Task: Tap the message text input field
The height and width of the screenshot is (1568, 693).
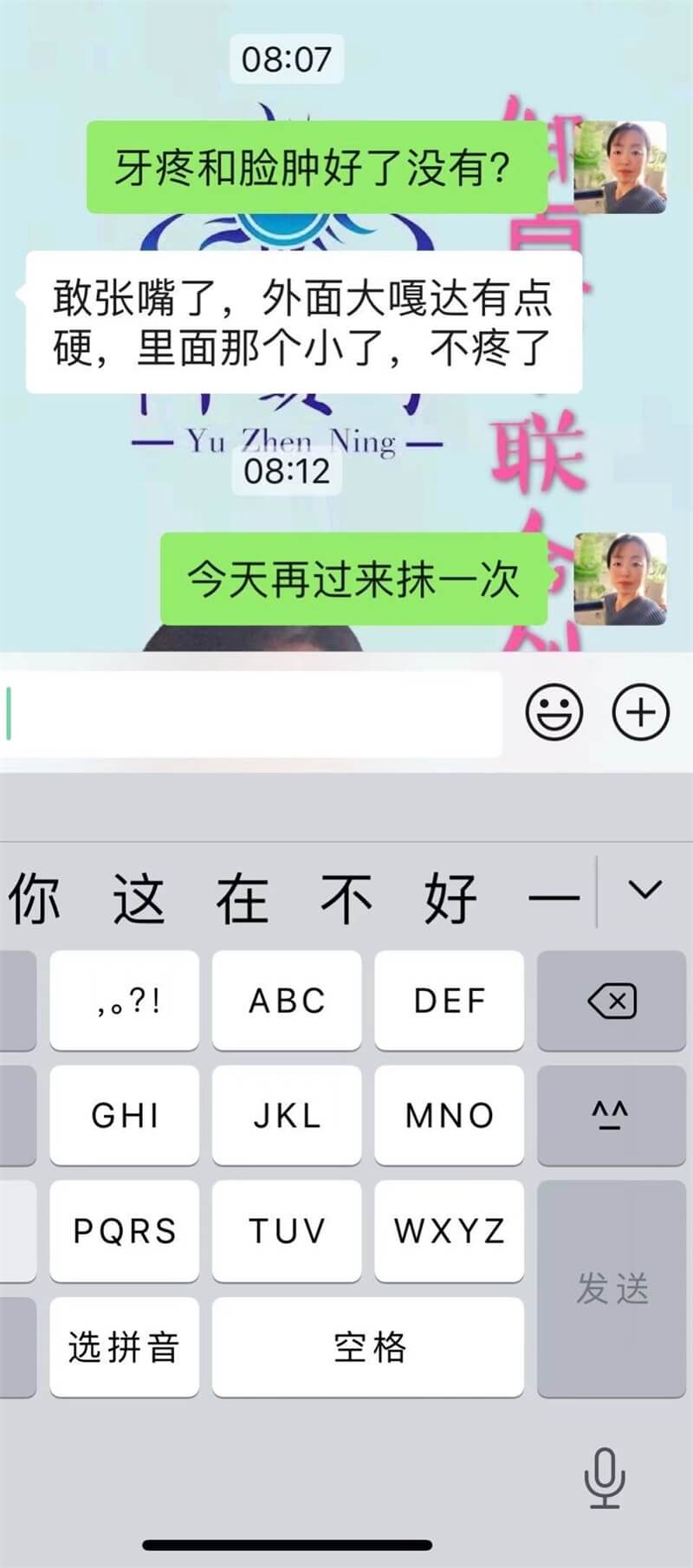Action: point(251,714)
